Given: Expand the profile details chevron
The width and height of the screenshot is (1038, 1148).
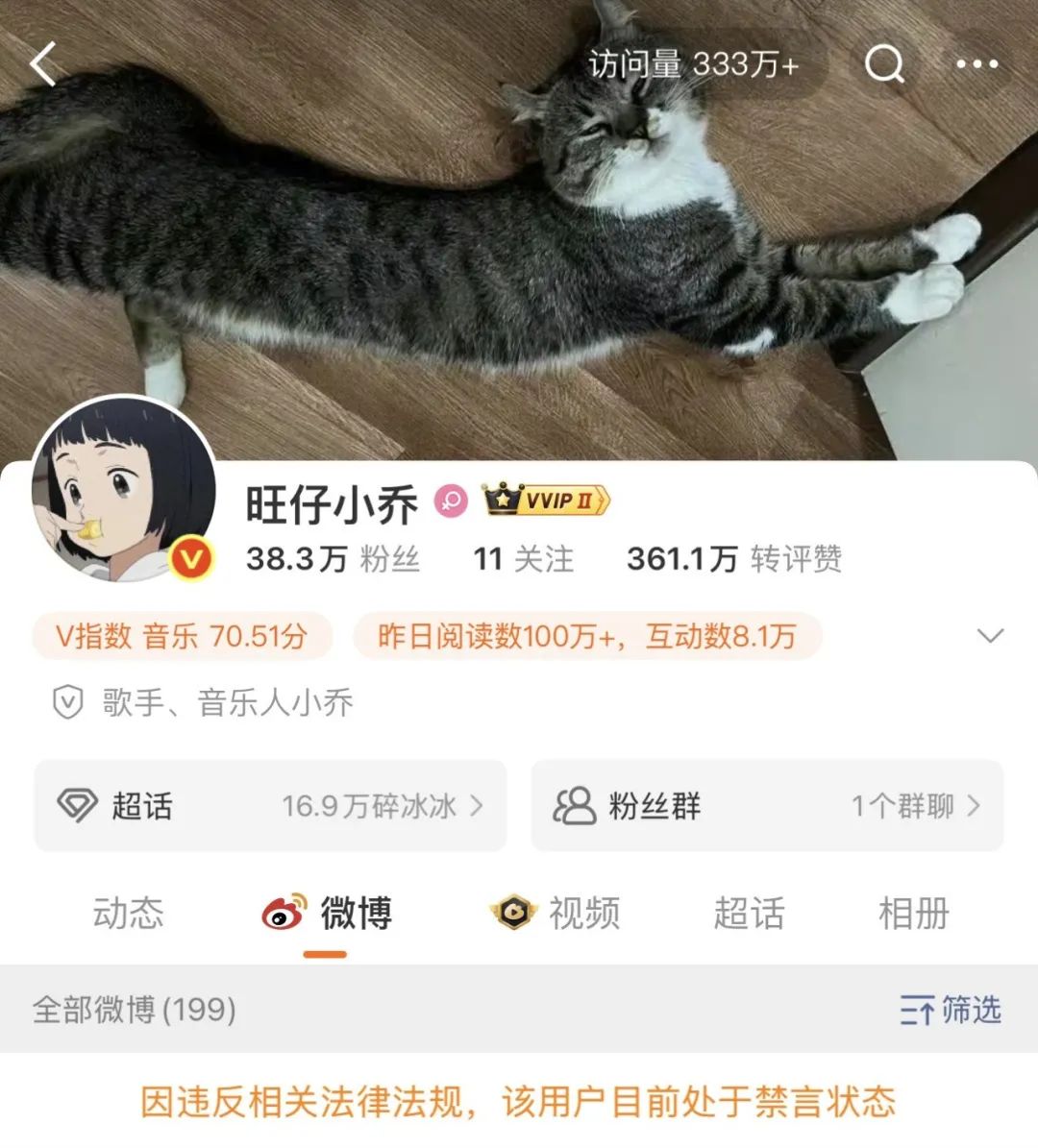Looking at the screenshot, I should [x=989, y=636].
